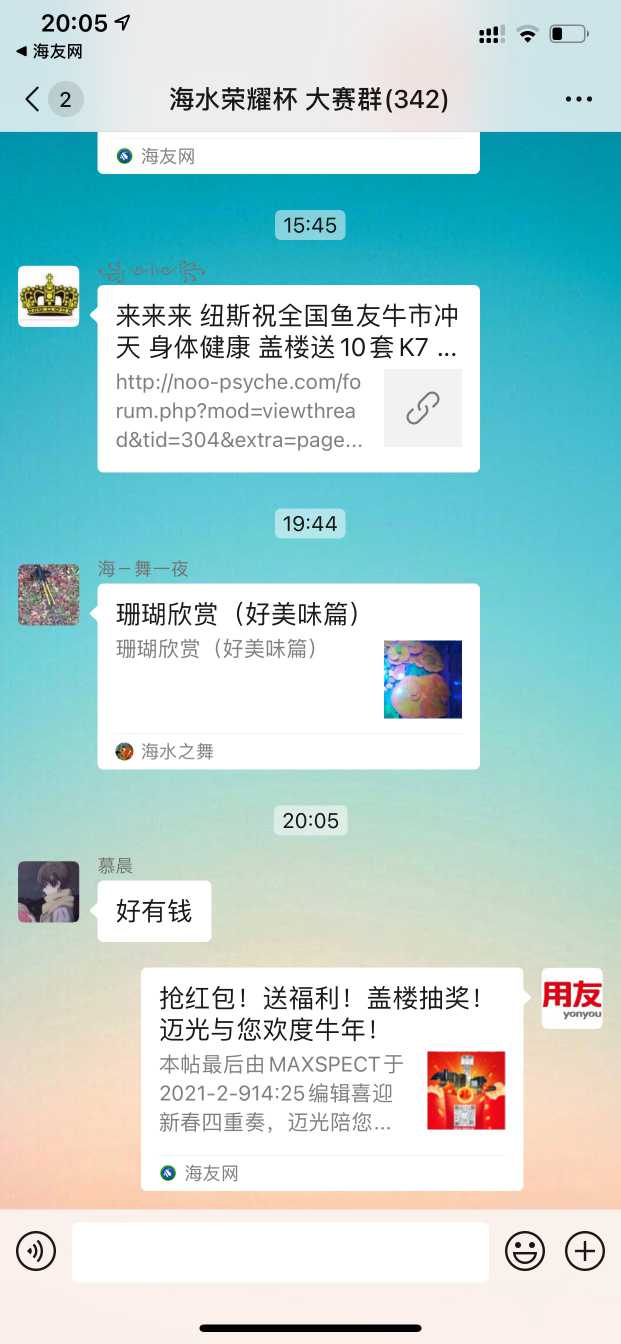The width and height of the screenshot is (621, 1344).
Task: Open the shared noo-psyche.com forum link card
Action: tap(288, 379)
